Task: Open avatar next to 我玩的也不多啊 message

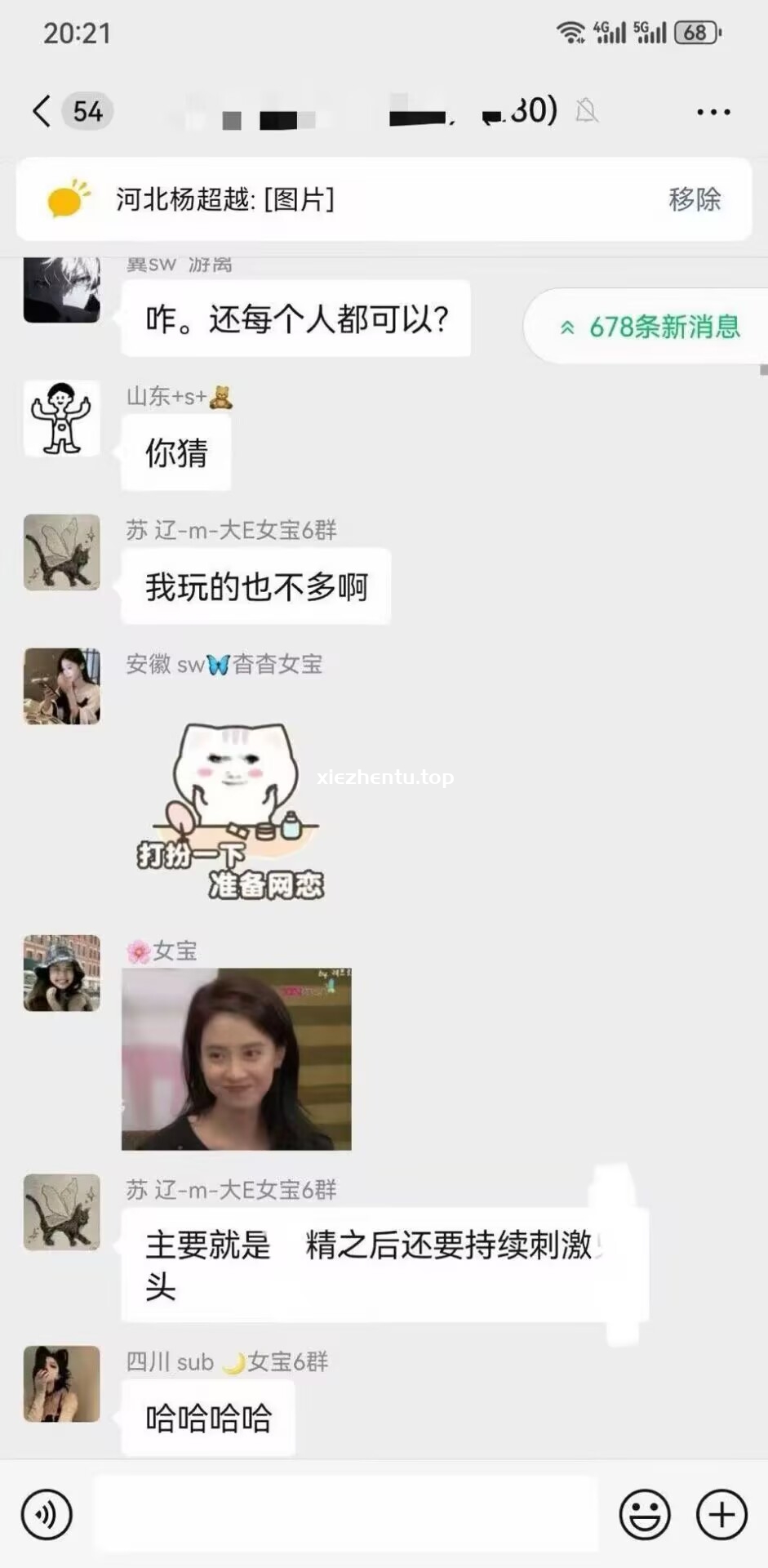Action: coord(62,553)
